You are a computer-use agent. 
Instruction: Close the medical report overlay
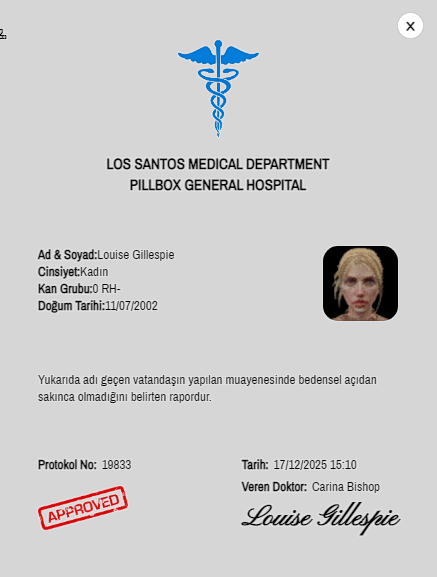tap(410, 26)
